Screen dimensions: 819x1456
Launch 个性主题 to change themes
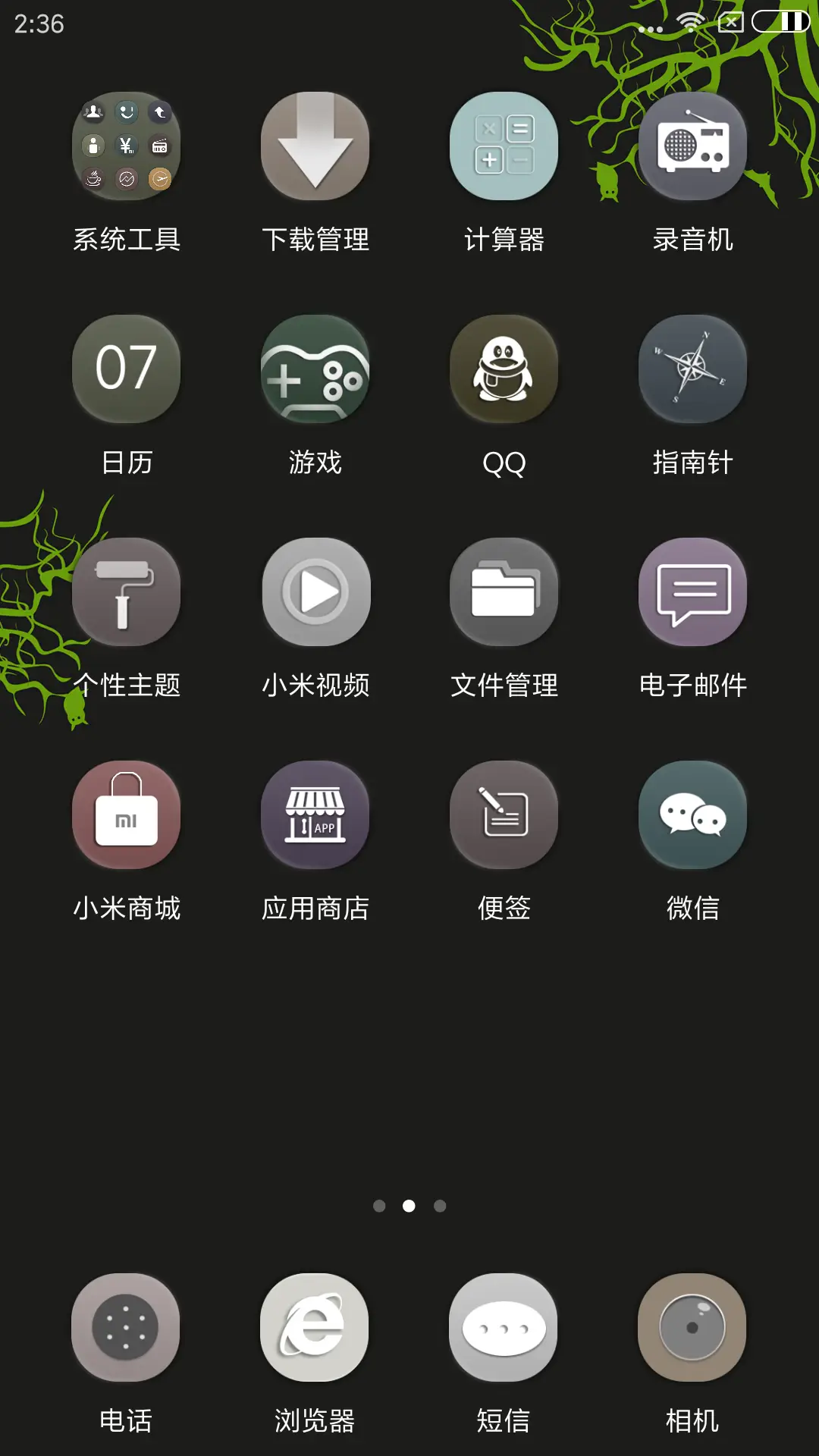[126, 591]
